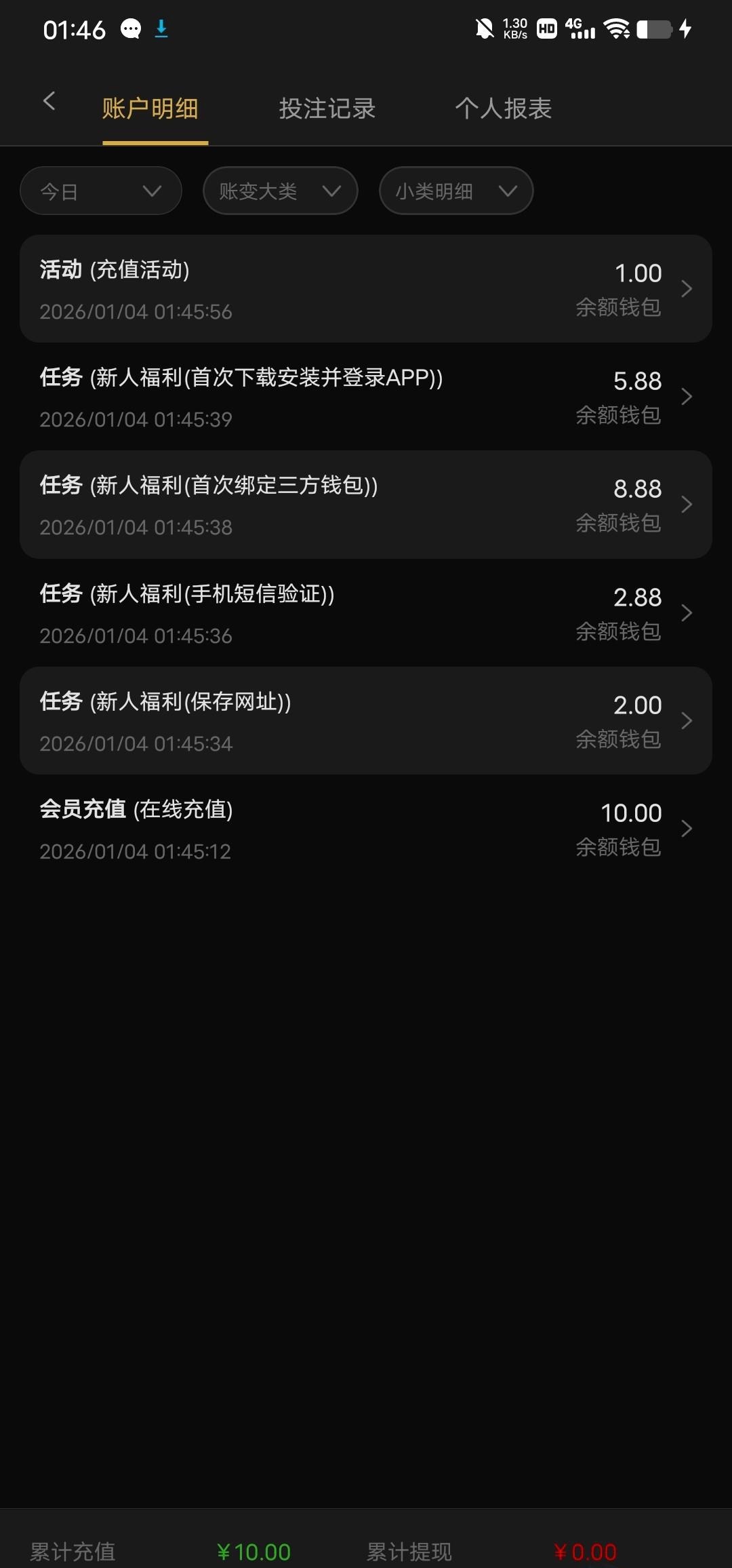732x1568 pixels.
Task: Open the 首次绑定三方钱包 8.88 record
Action: (366, 505)
